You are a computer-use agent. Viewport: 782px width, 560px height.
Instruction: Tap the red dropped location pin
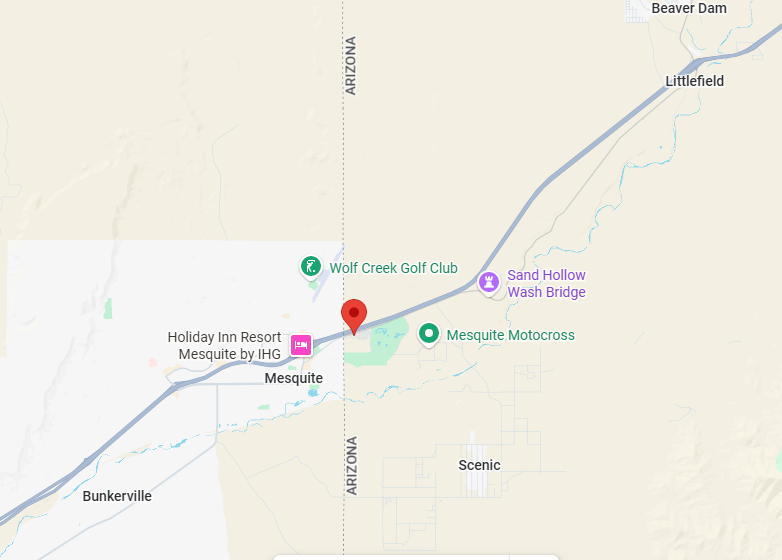[353, 315]
